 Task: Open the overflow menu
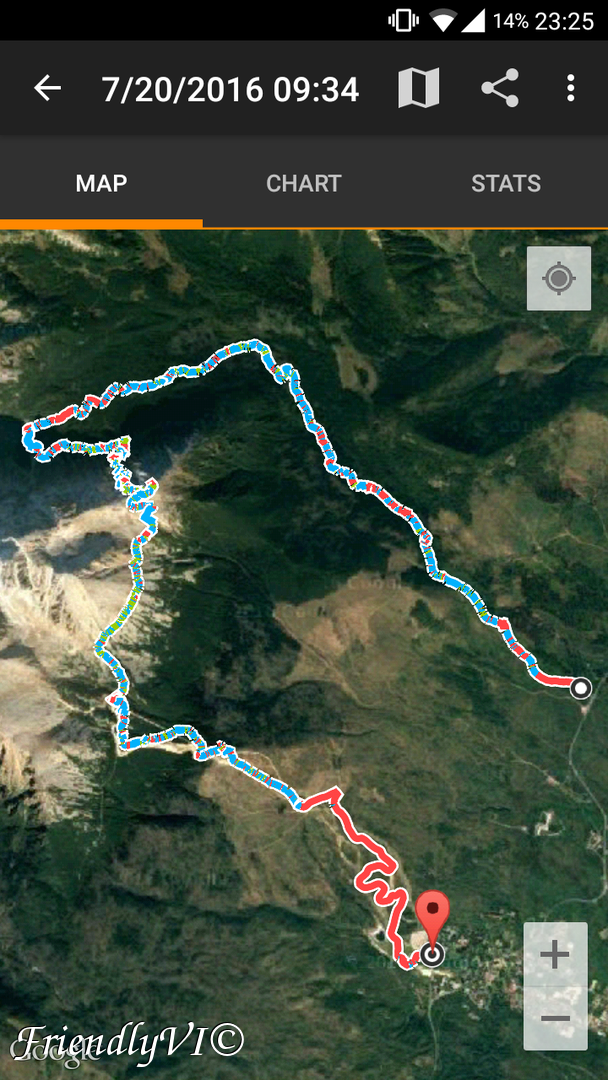pos(570,88)
